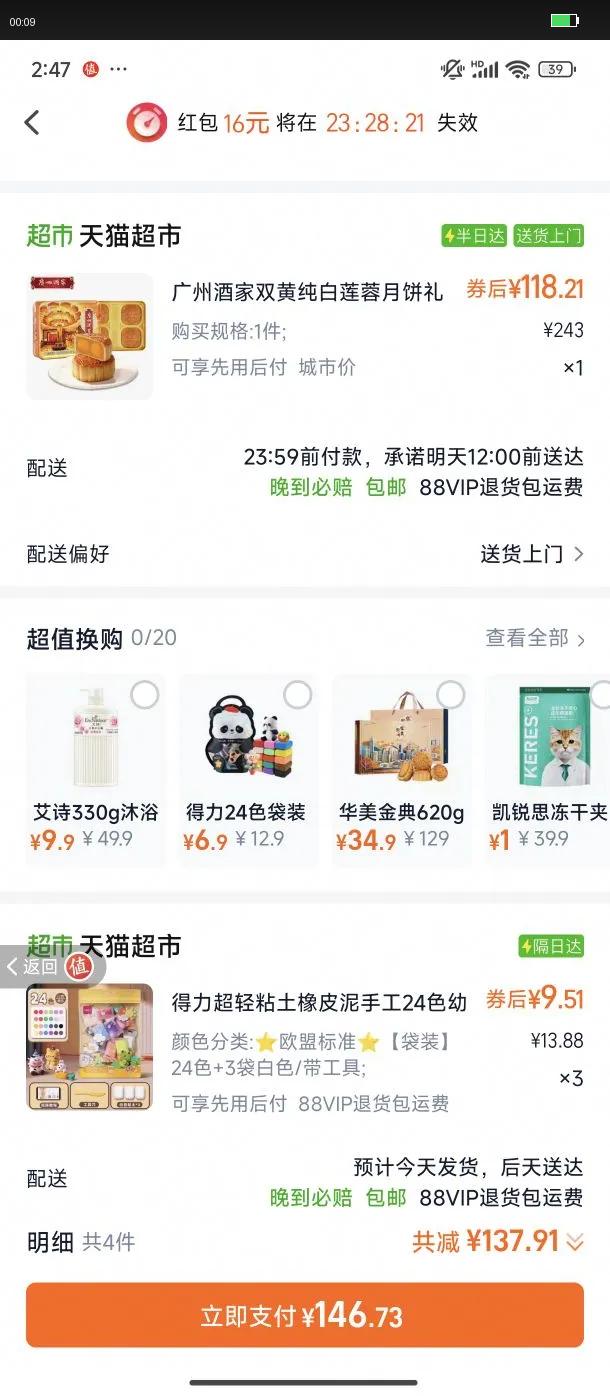The width and height of the screenshot is (610, 1396).
Task: Open the 得力超轻粘土 product image
Action: (90, 1046)
